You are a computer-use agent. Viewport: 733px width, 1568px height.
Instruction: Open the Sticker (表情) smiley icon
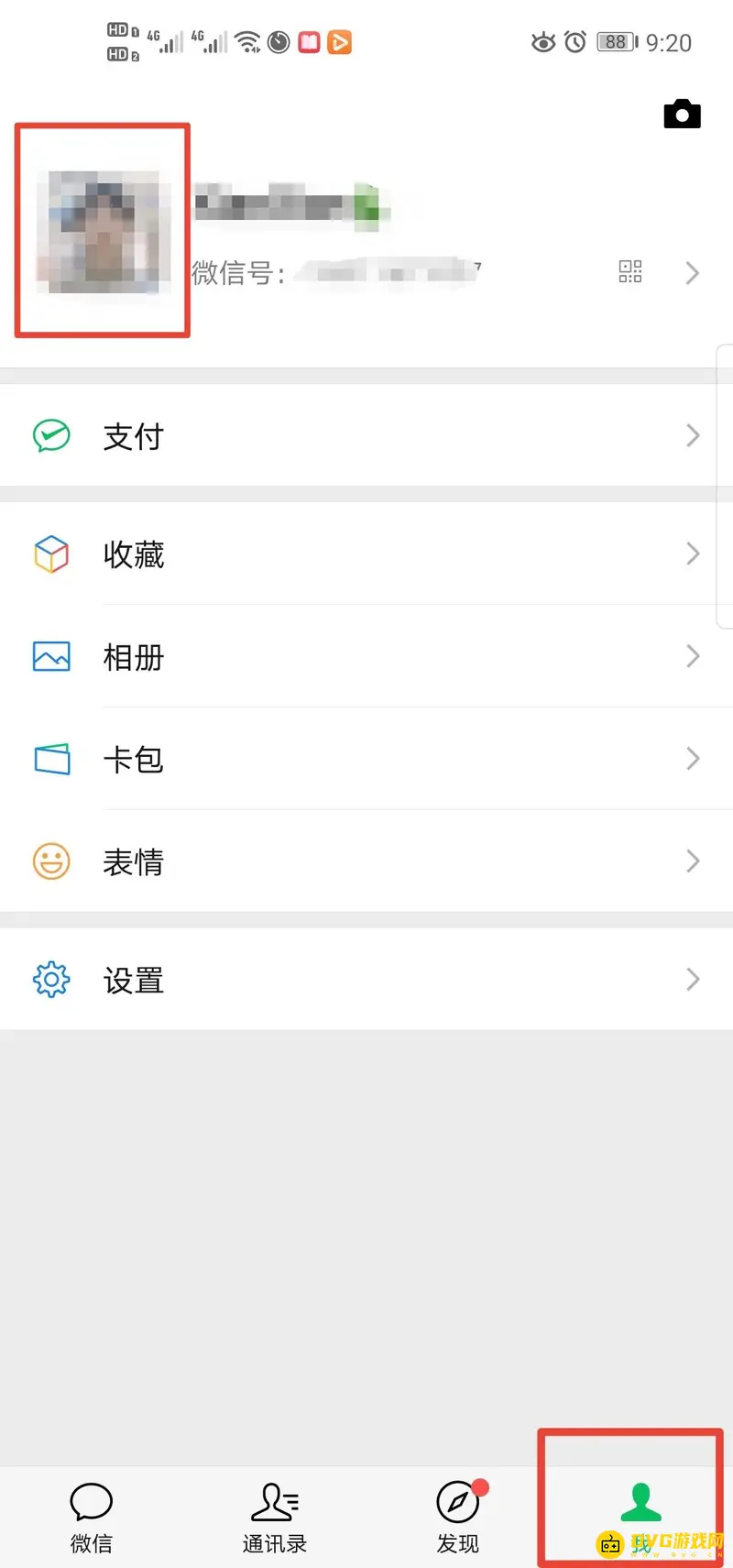(x=51, y=861)
